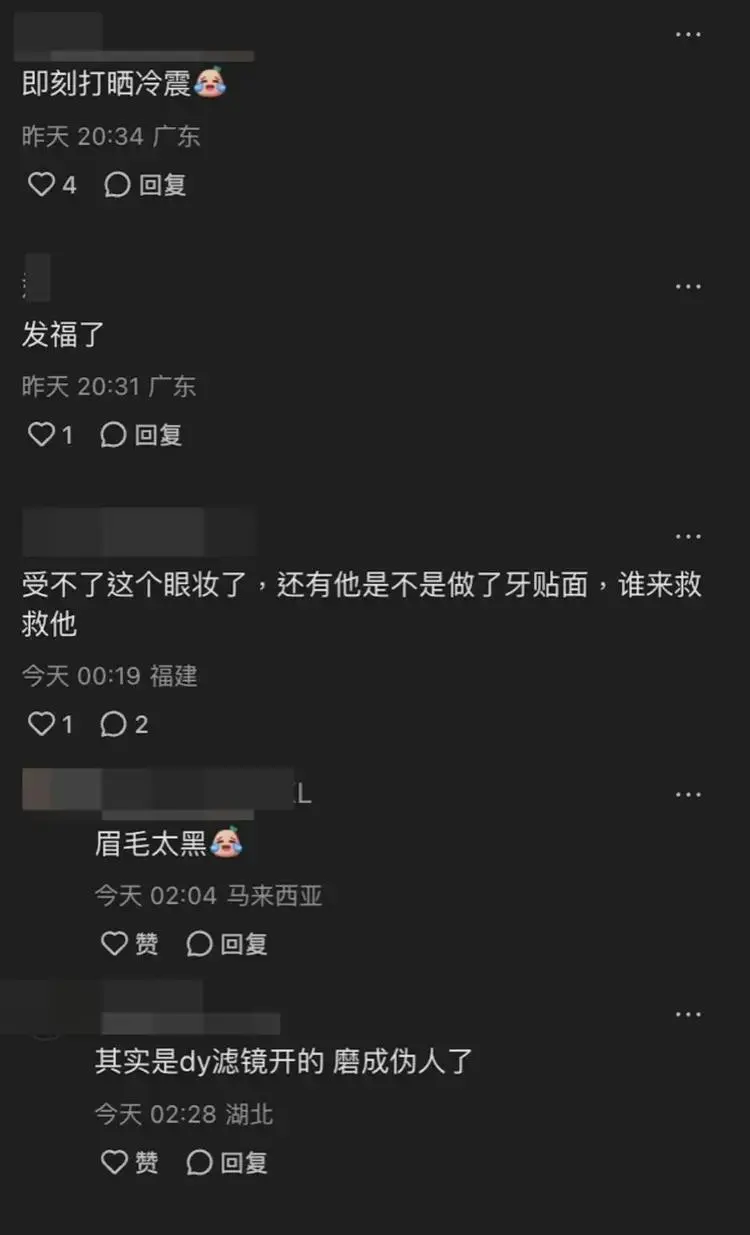The height and width of the screenshot is (1235, 750).
Task: Reply to the comment 眉毛太黑
Action: tap(227, 943)
